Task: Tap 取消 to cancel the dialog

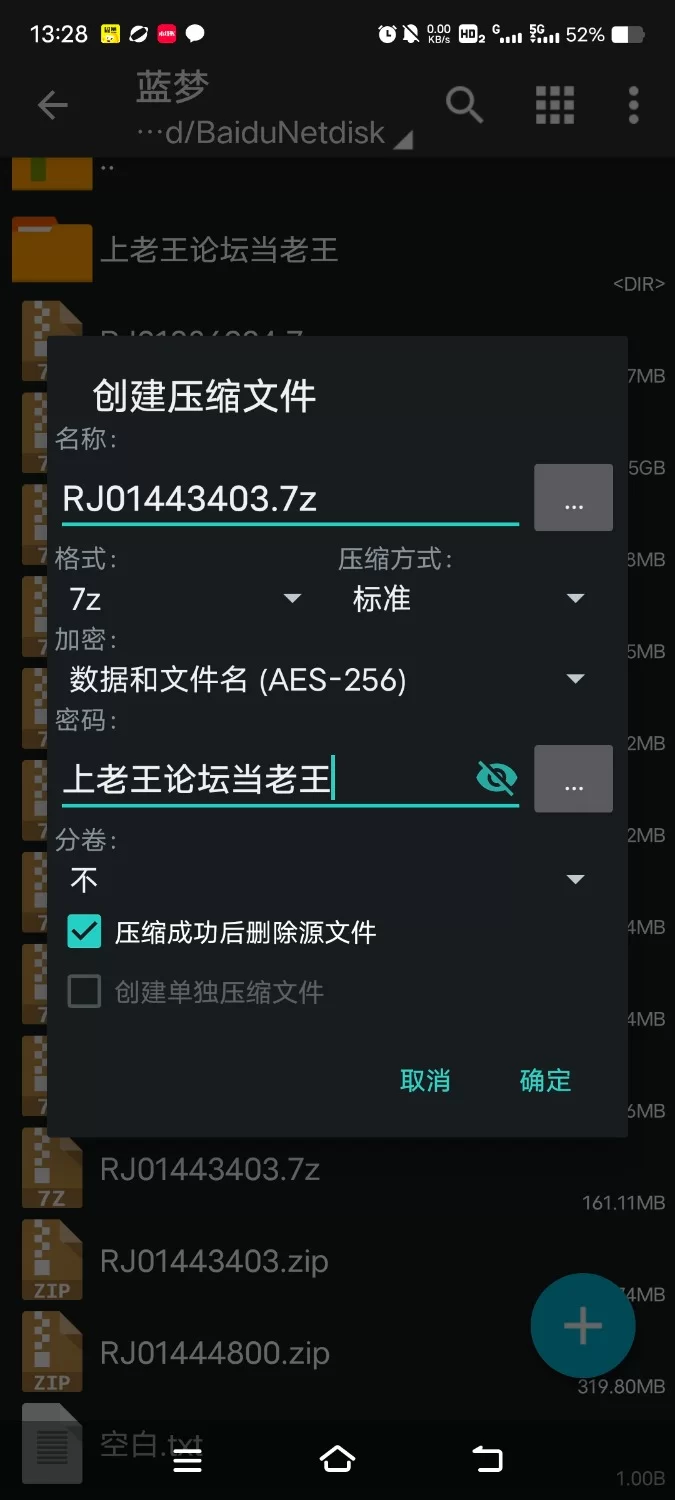Action: pyautogui.click(x=425, y=1080)
